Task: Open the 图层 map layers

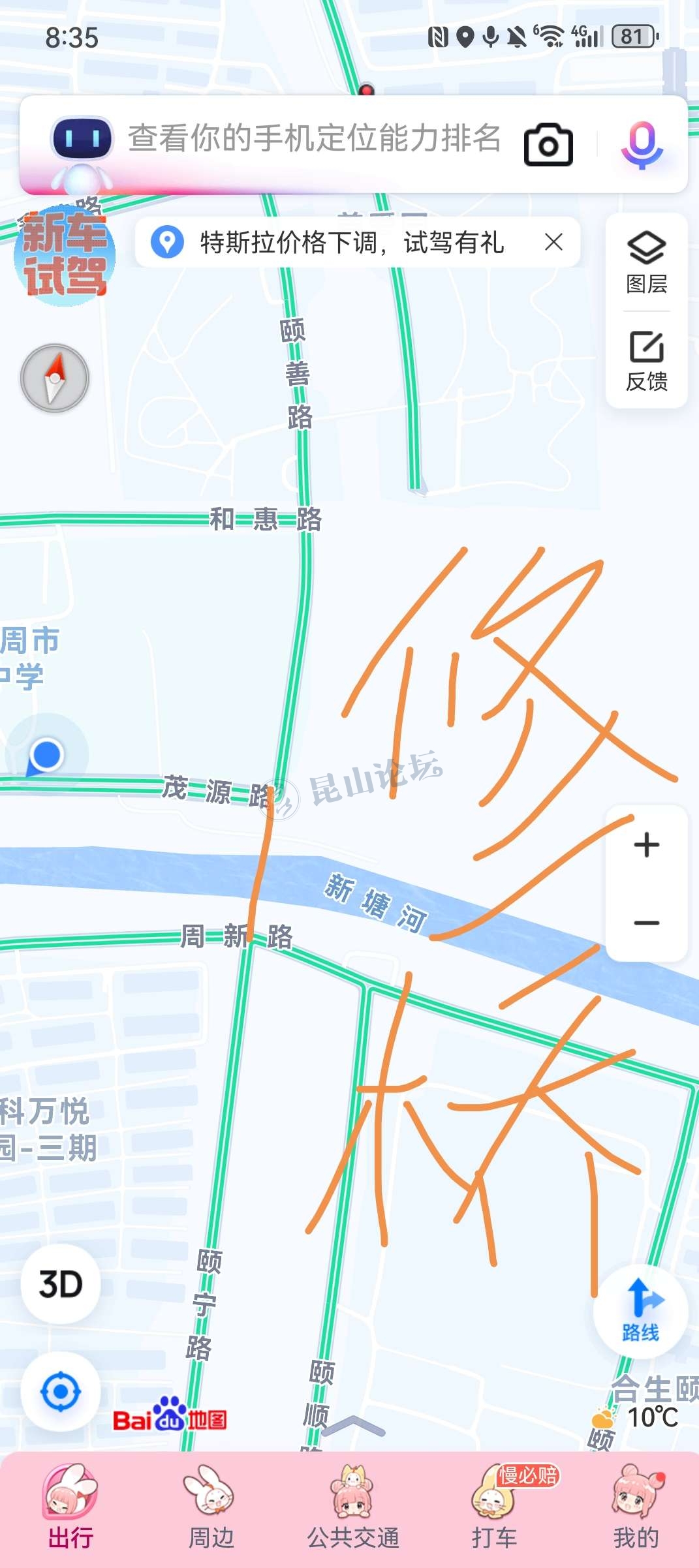Action: point(646,263)
